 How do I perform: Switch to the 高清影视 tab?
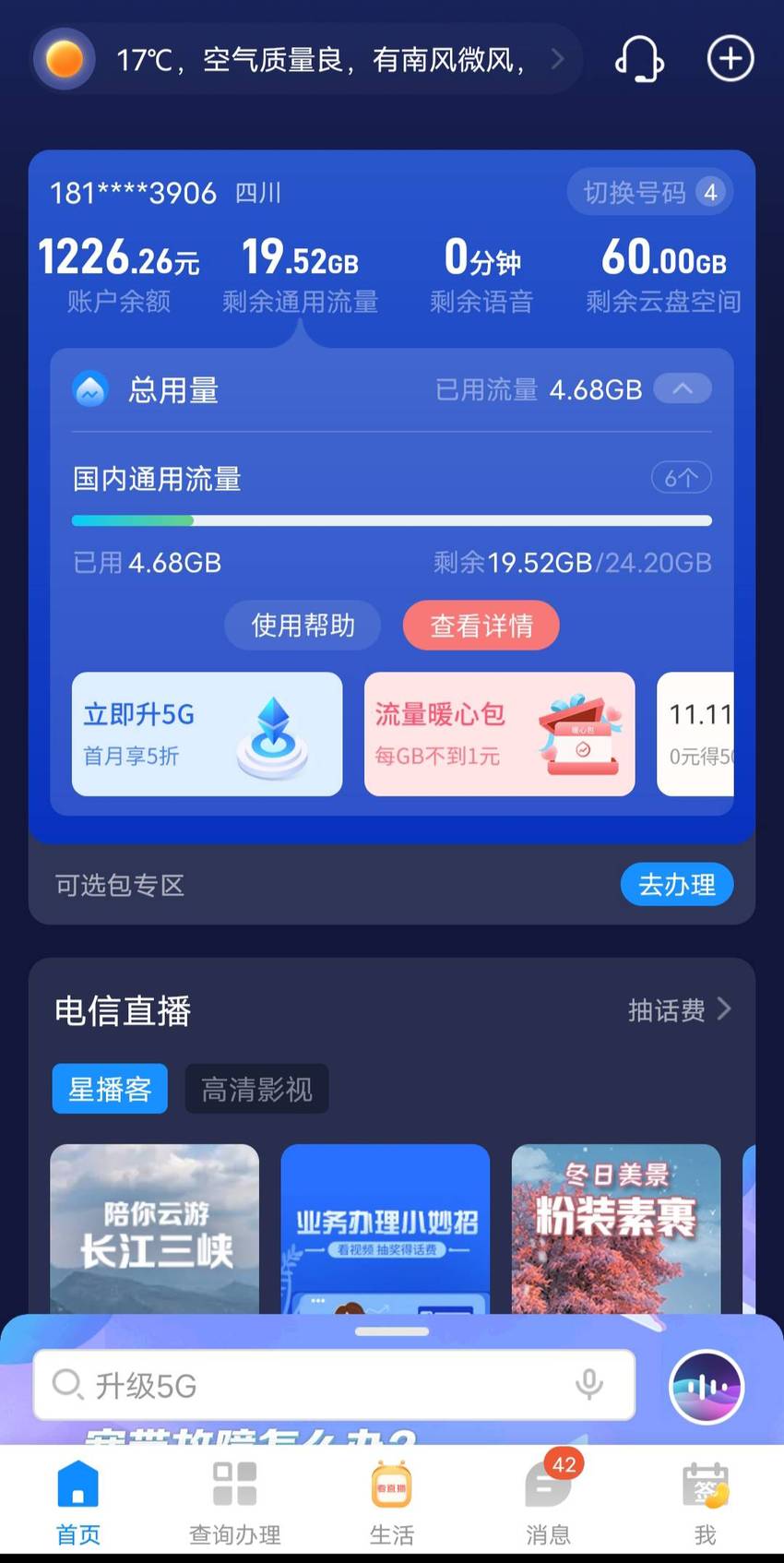(257, 1090)
